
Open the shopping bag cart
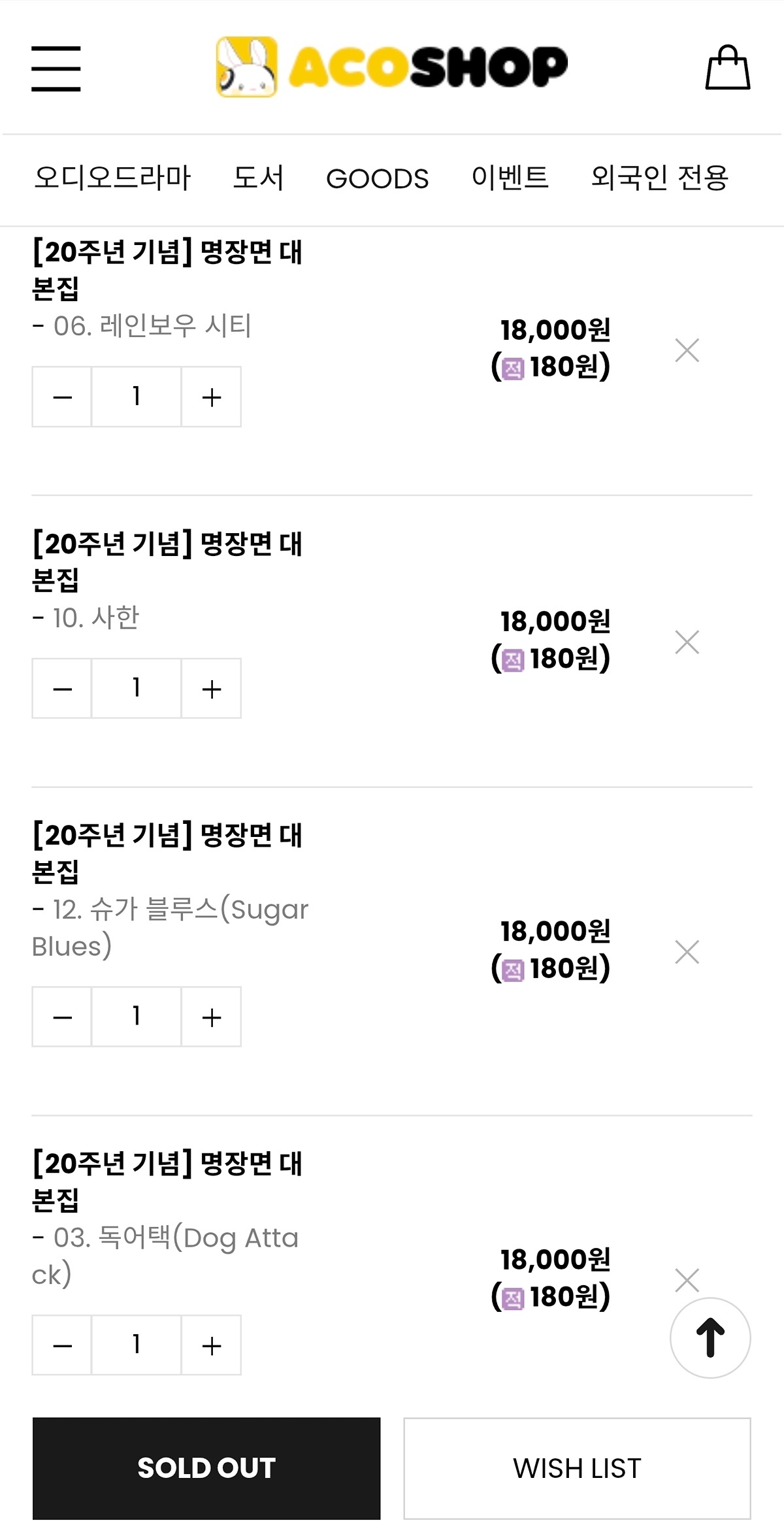pyautogui.click(x=727, y=67)
